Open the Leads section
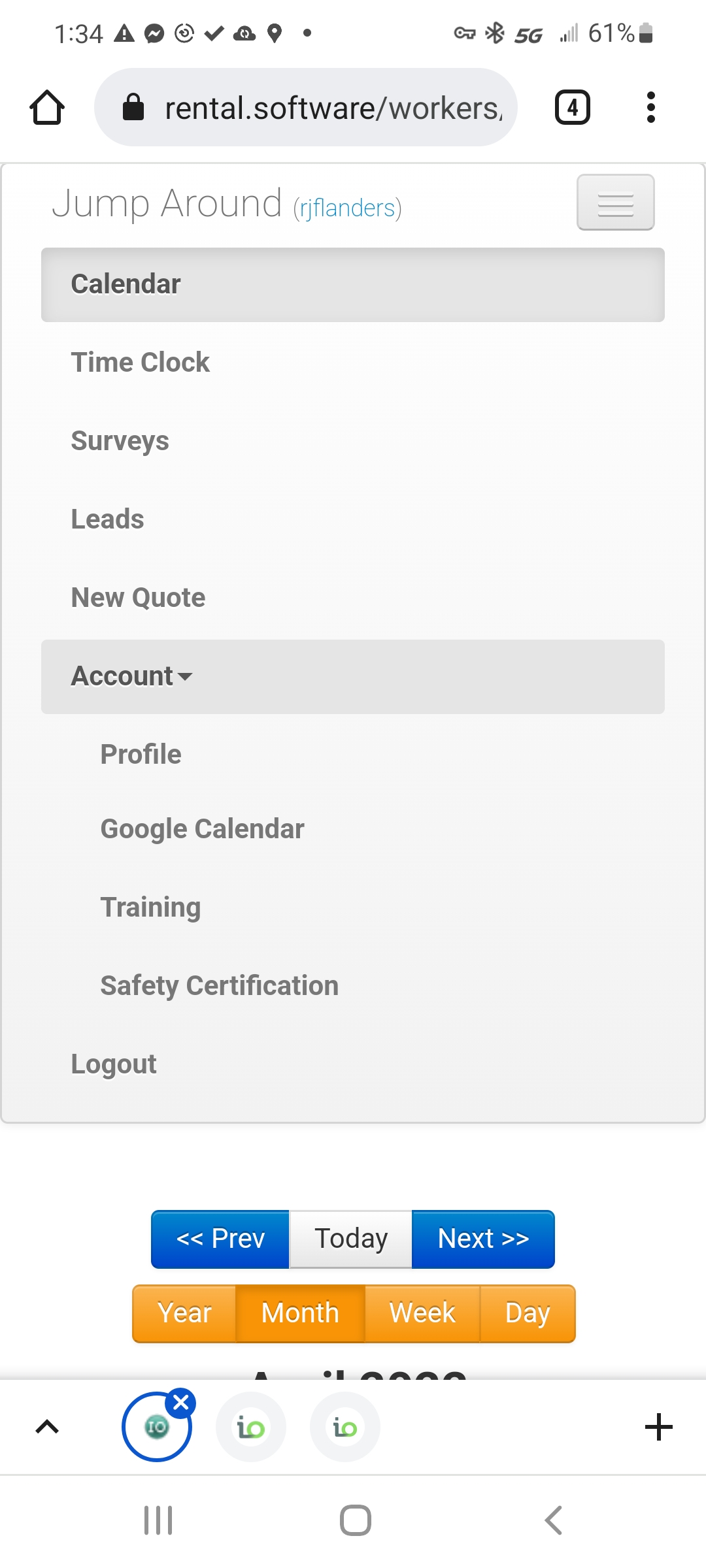 click(107, 519)
